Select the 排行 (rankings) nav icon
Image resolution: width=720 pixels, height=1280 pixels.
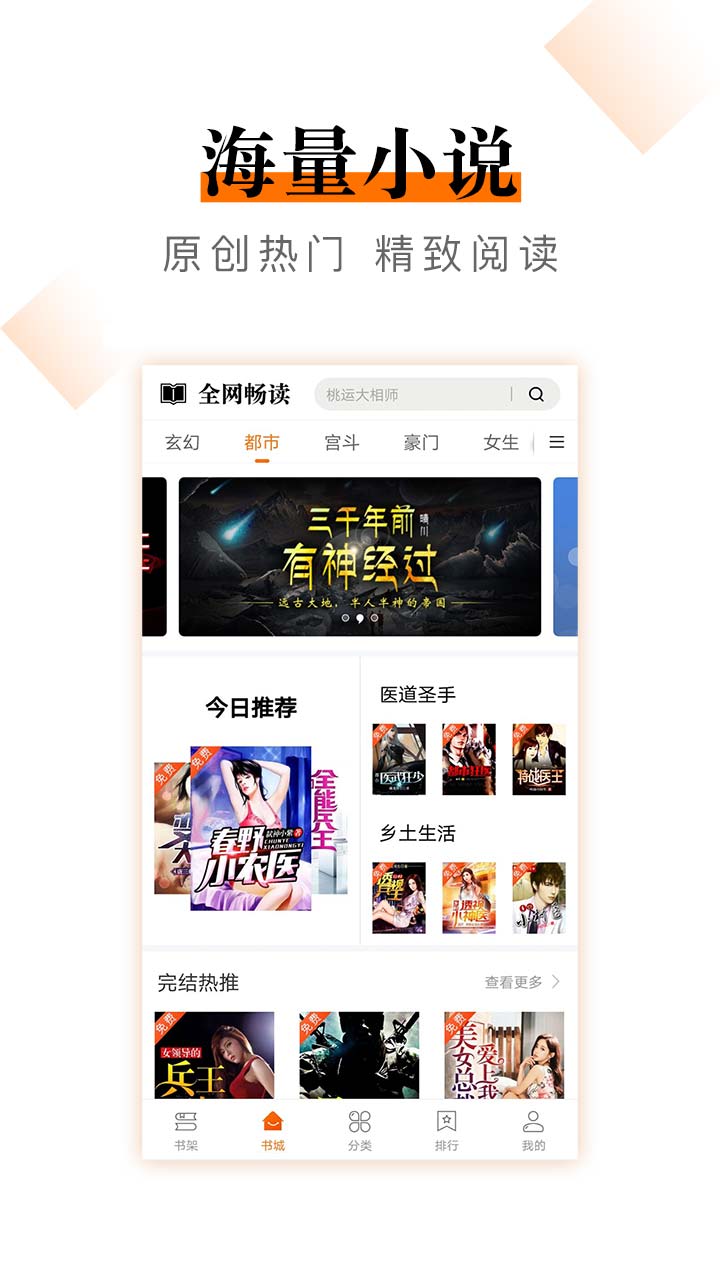[447, 1124]
